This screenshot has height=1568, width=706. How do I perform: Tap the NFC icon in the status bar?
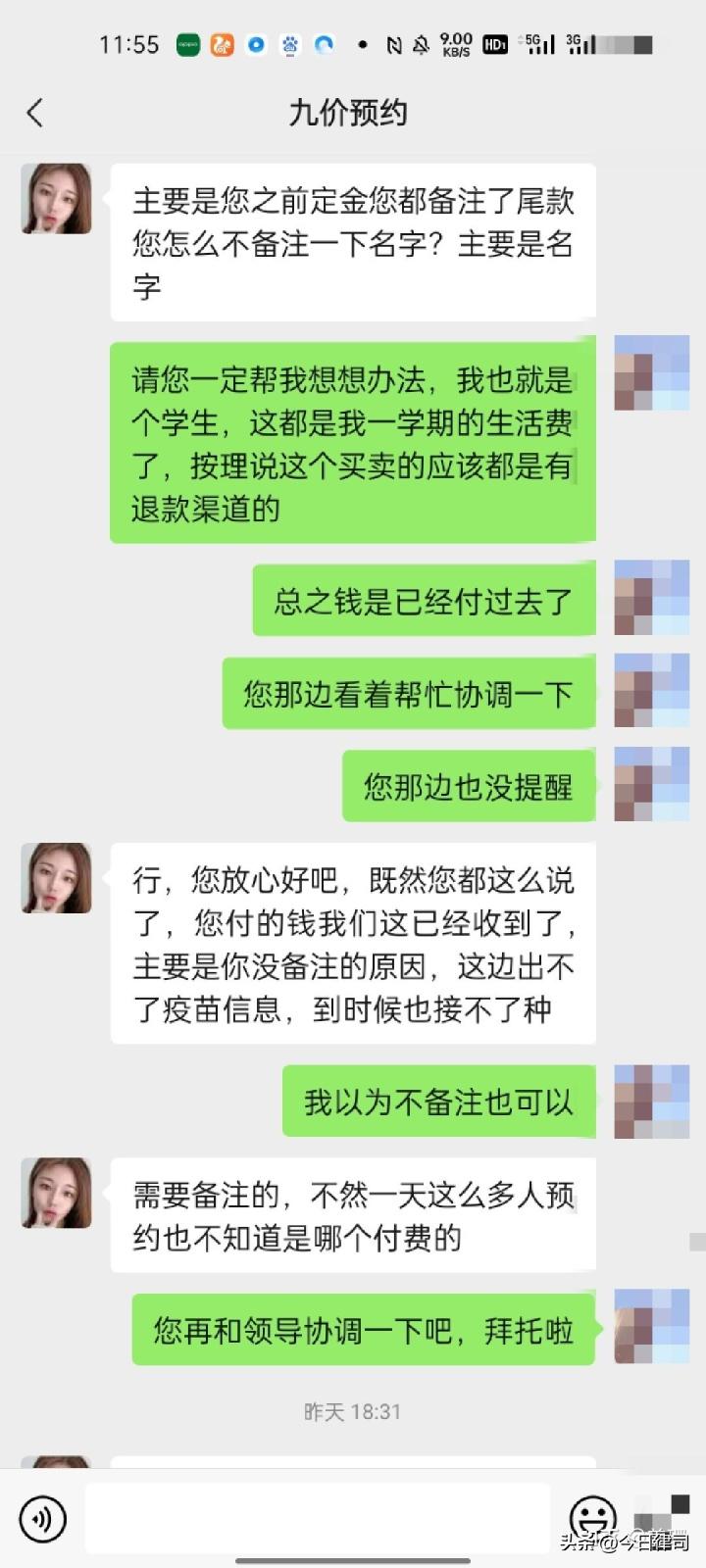(x=396, y=44)
